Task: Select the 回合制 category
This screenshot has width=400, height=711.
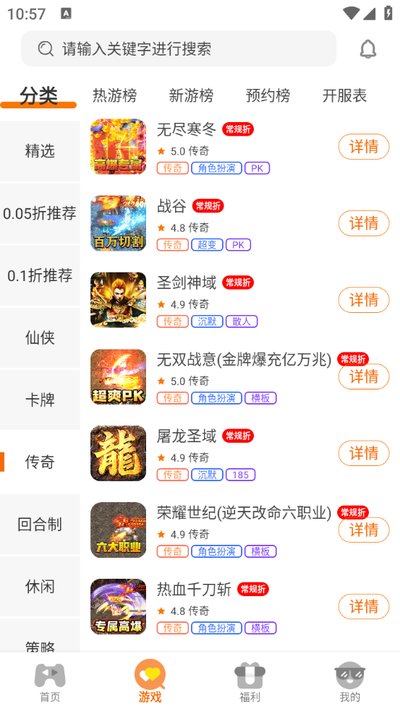Action: (40, 524)
